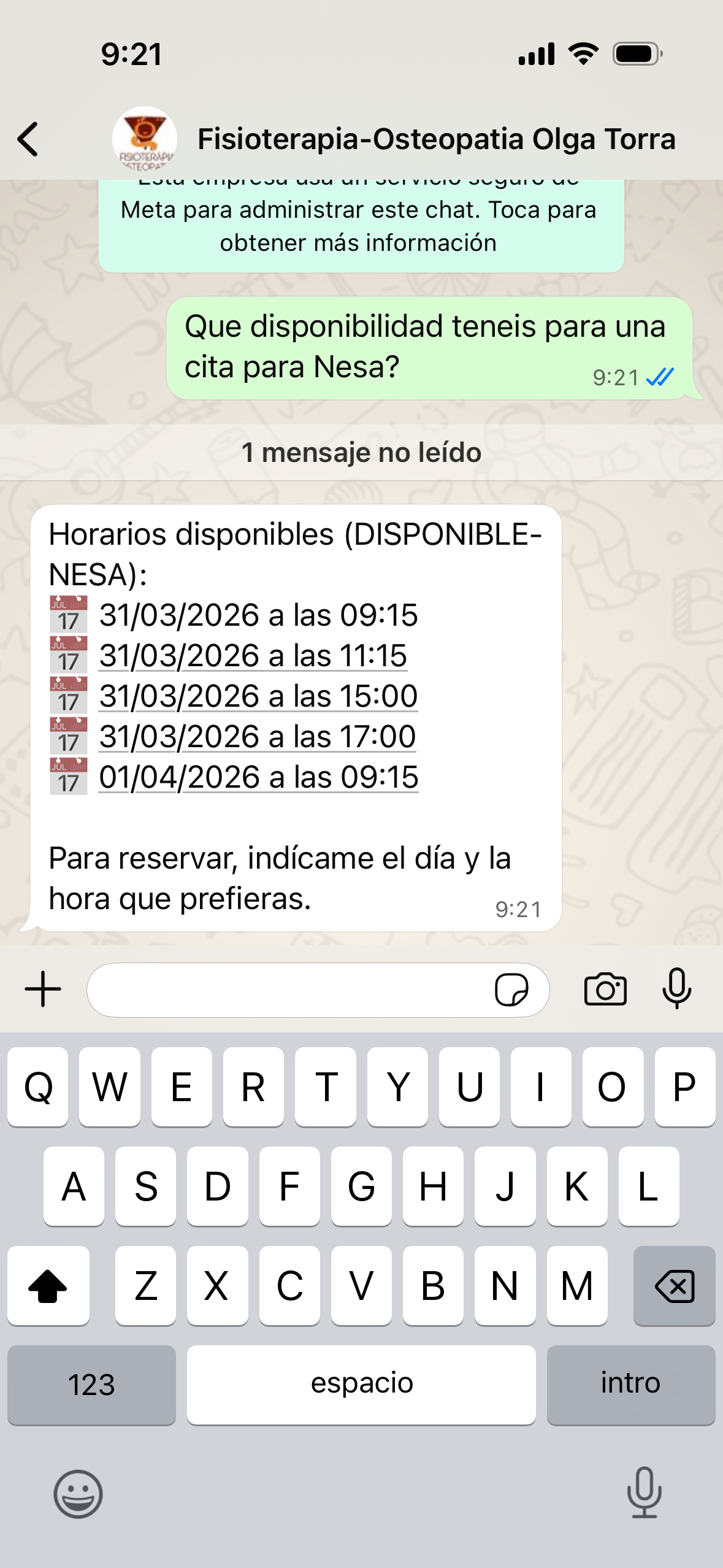Viewport: 723px width, 1568px height.
Task: Open the plus attachment menu
Action: [43, 989]
